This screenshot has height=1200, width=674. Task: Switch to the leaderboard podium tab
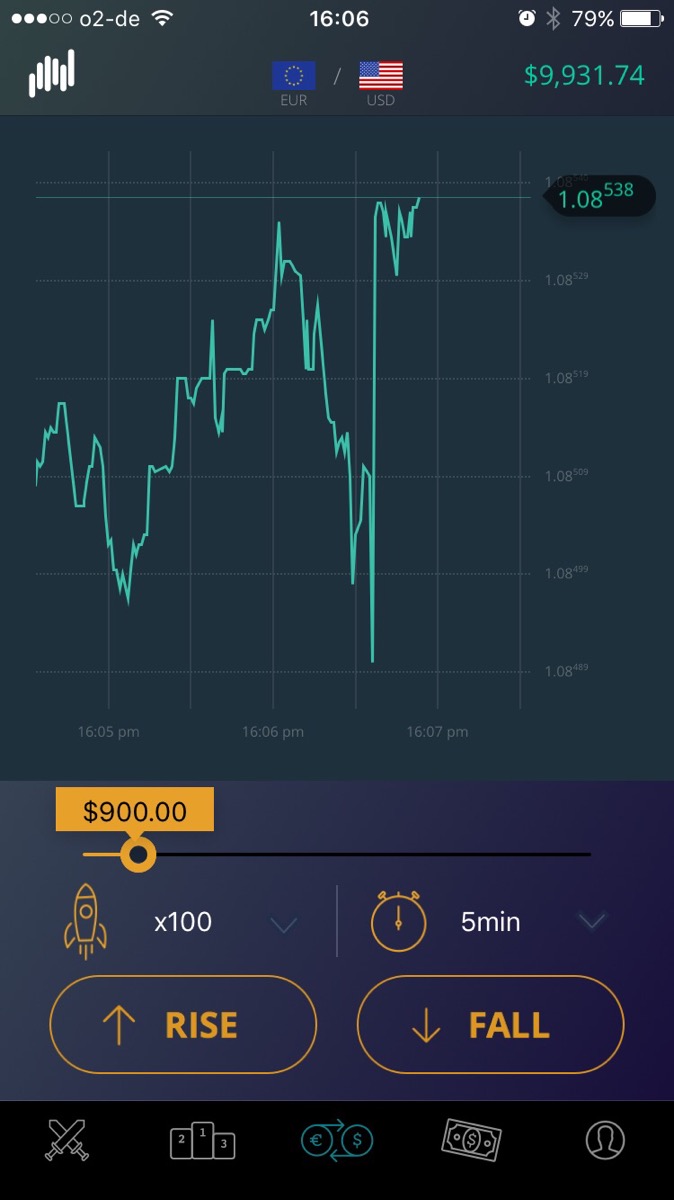pos(202,1141)
